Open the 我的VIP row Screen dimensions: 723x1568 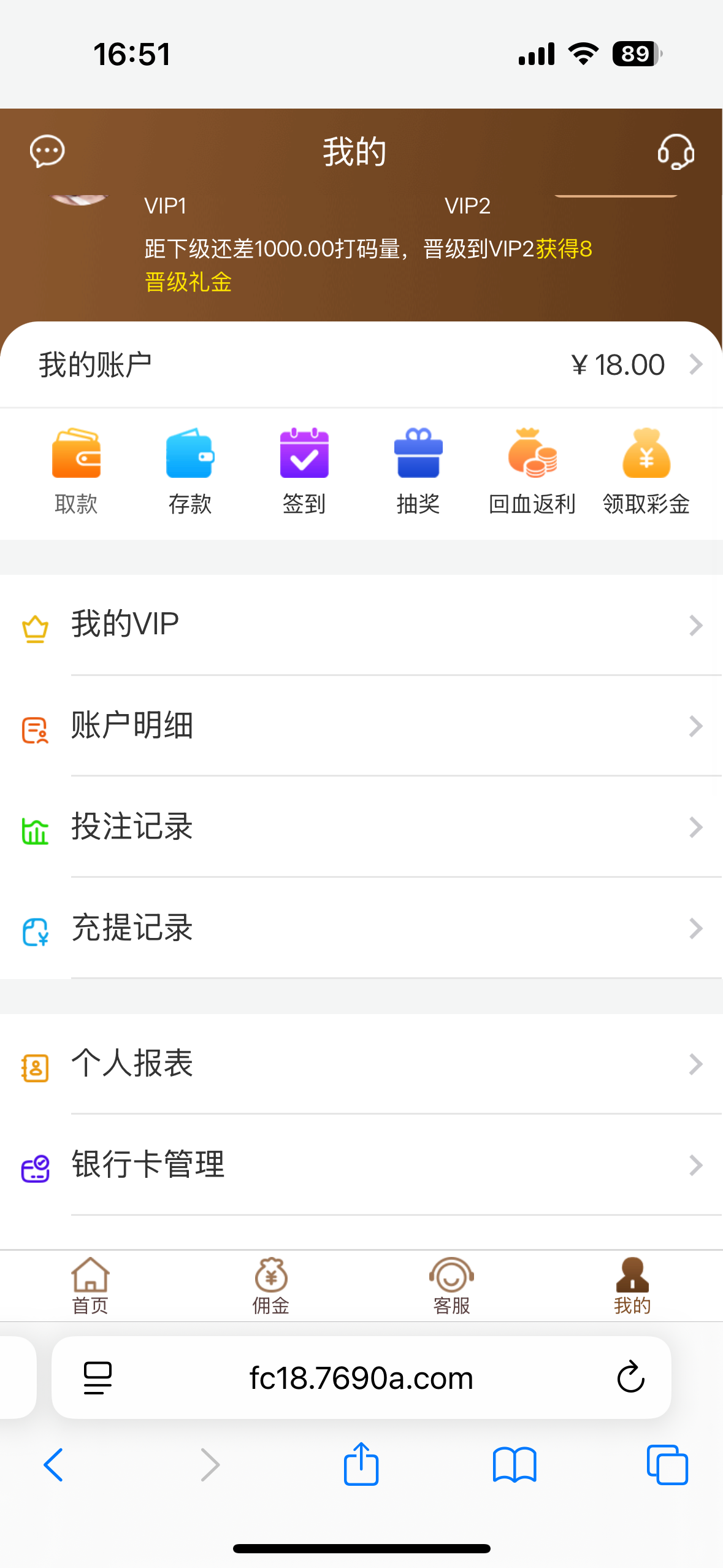pyautogui.click(x=361, y=625)
